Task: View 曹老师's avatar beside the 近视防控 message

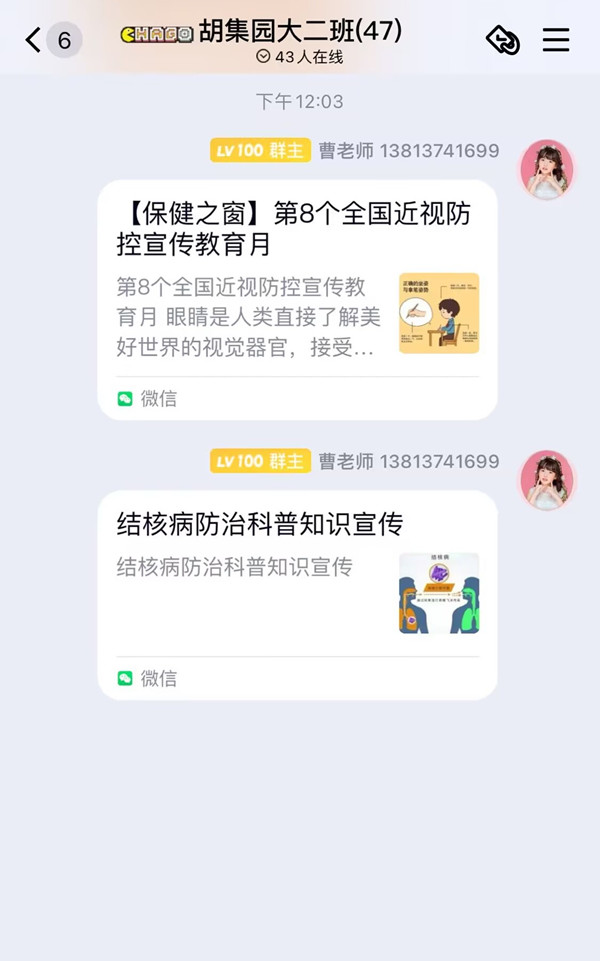Action: (547, 169)
